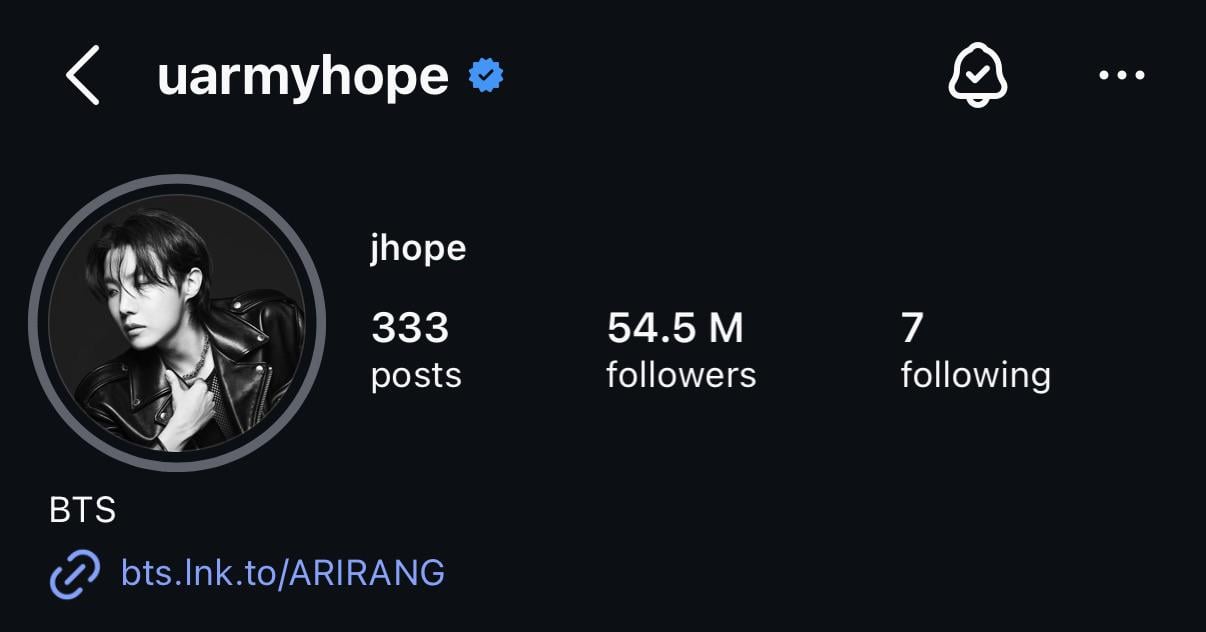
Task: View the uarmyhope profile picture
Action: coord(177,323)
